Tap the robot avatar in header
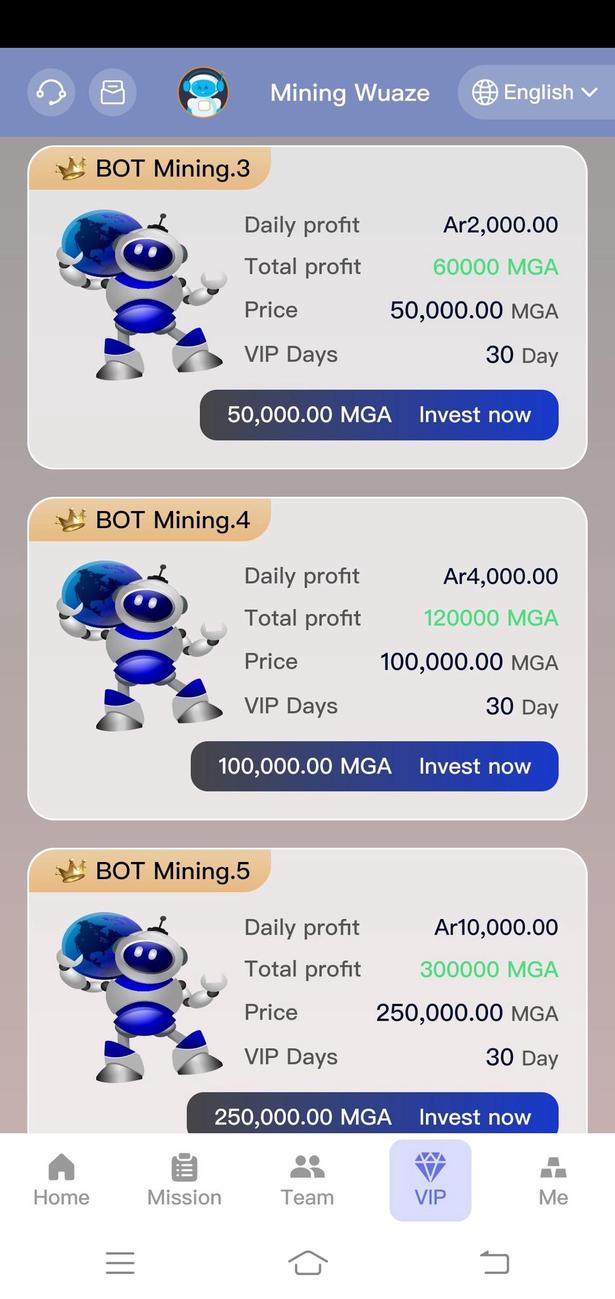615x1299 pixels. coord(203,93)
